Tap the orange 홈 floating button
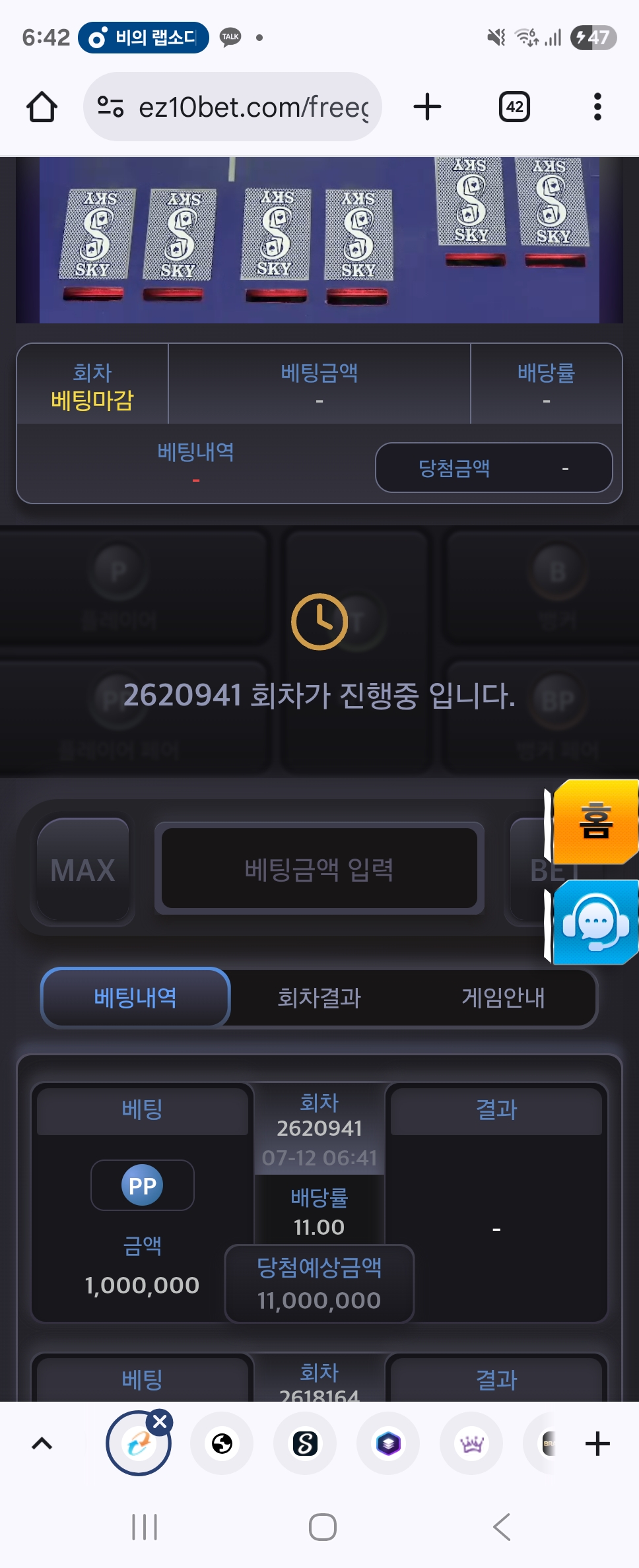 click(x=595, y=822)
